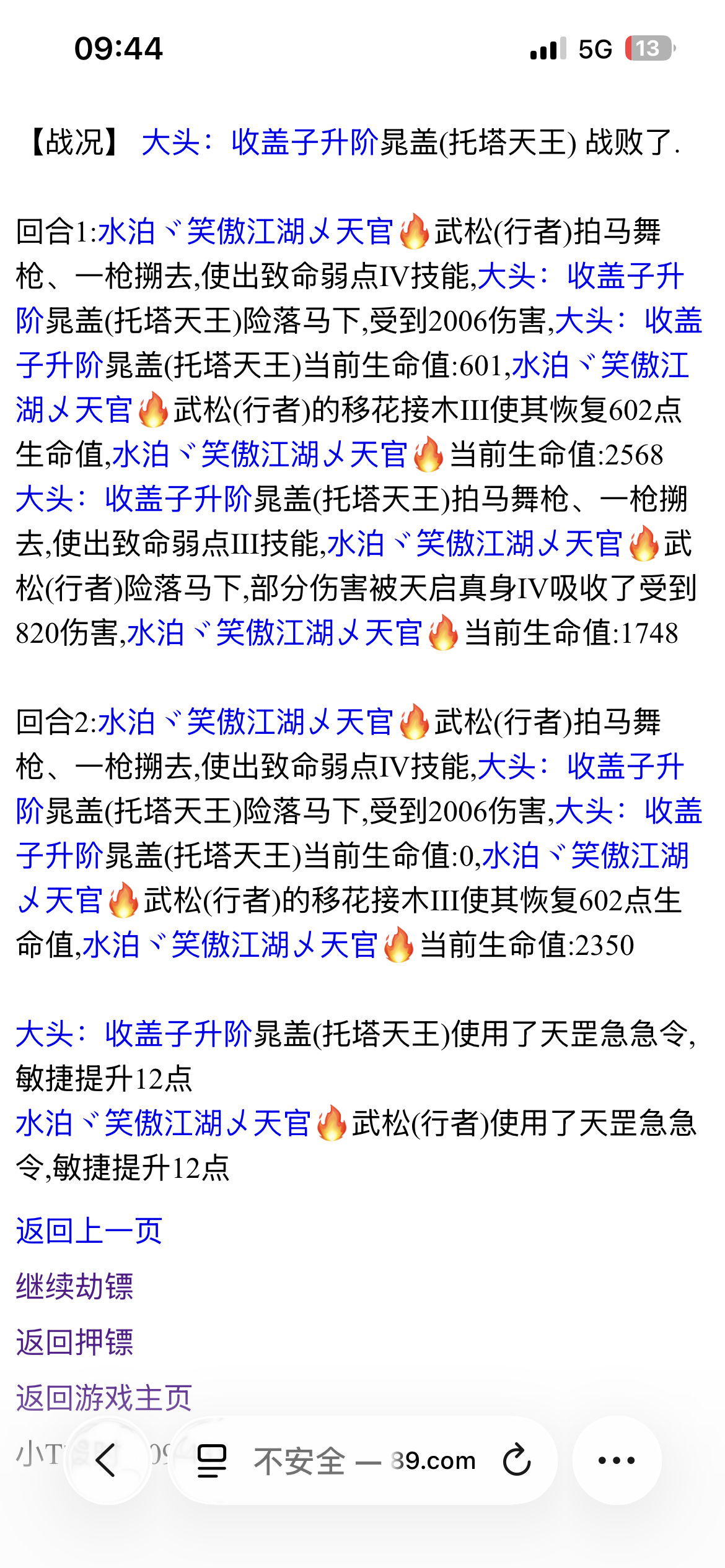725x1568 pixels.
Task: Tap 水泊ヾ笑傲江湖ㄨ天官 name link in 回合1
Action: click(248, 231)
